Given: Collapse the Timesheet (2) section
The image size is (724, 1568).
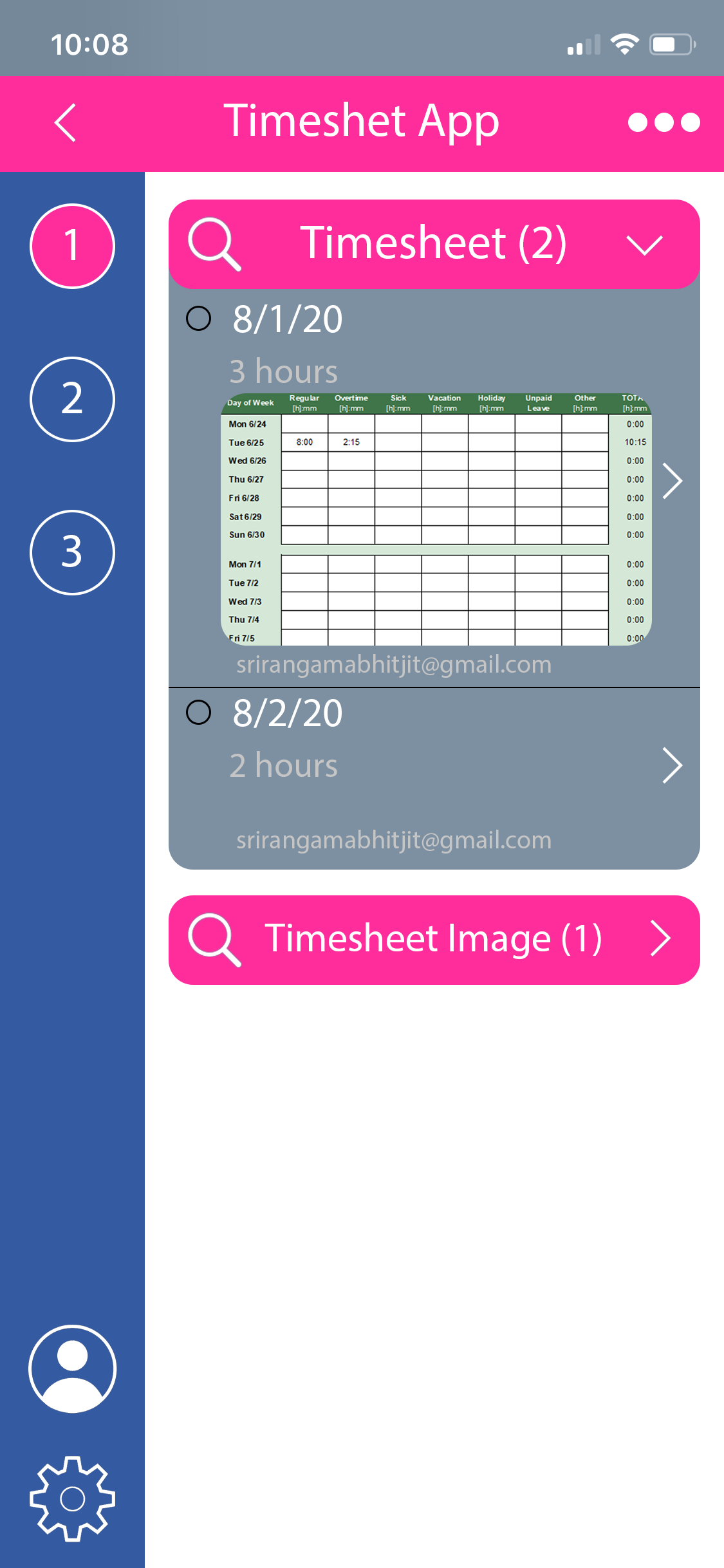Looking at the screenshot, I should [644, 245].
